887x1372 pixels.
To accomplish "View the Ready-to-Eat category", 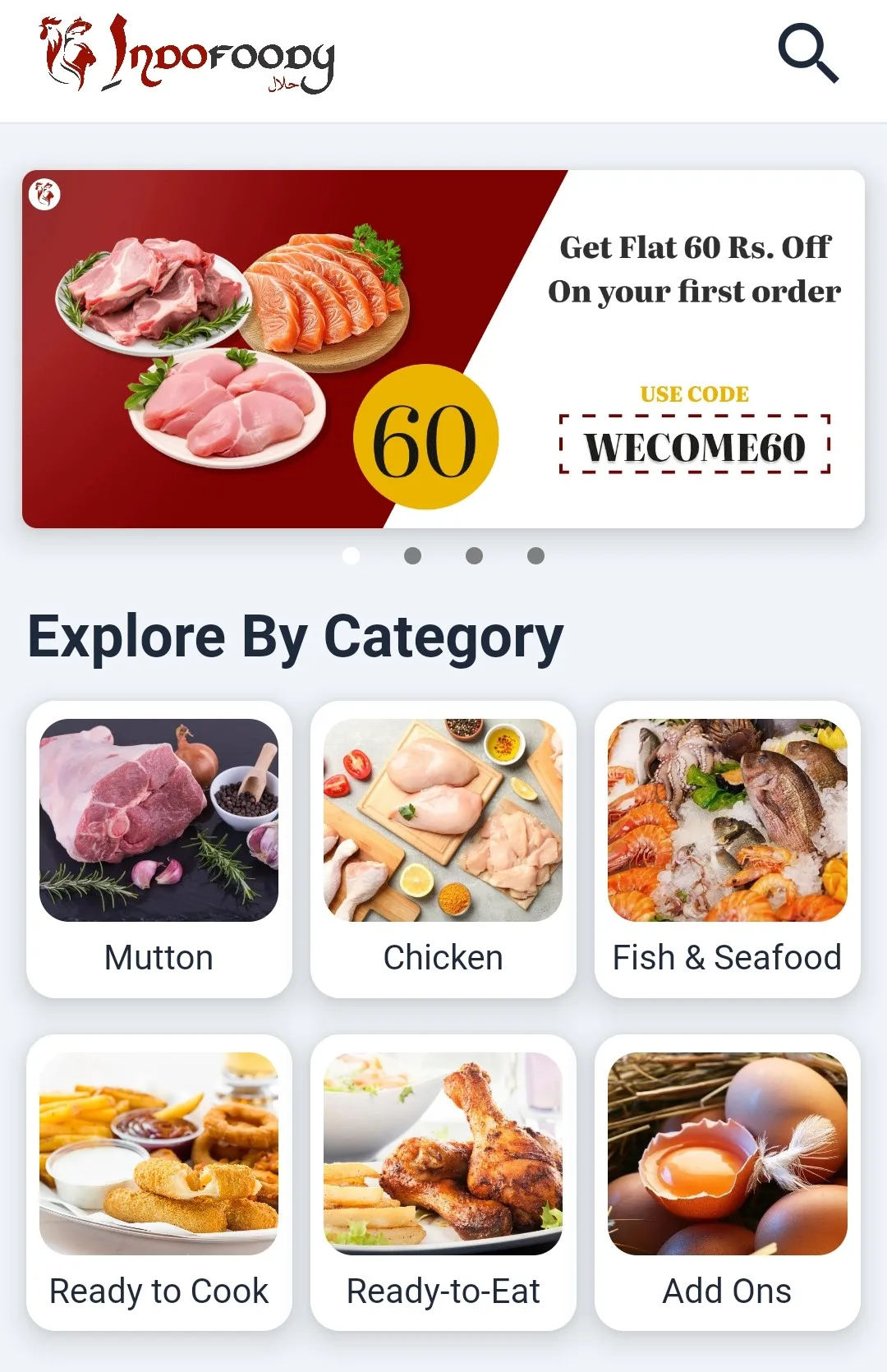I will [x=443, y=1182].
